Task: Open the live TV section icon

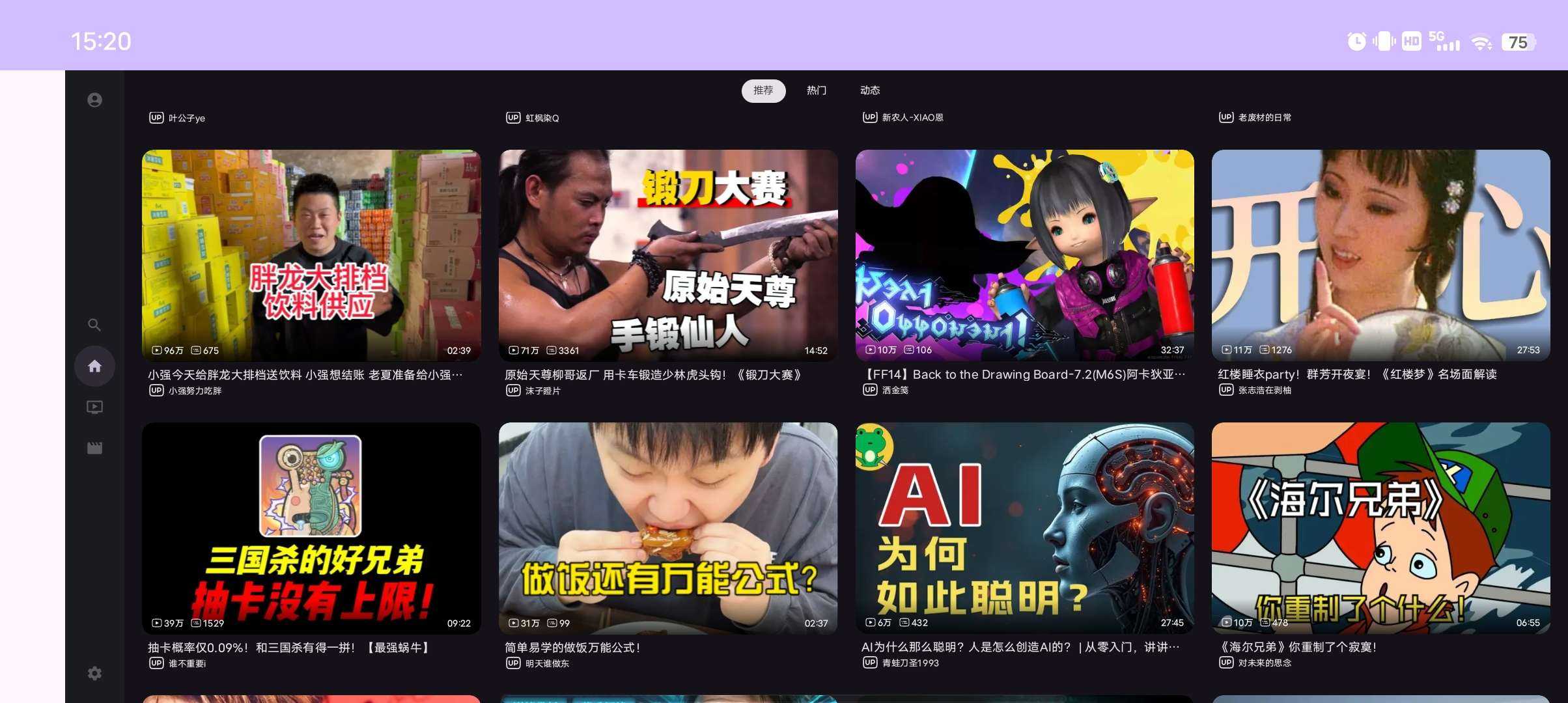Action: [x=94, y=407]
